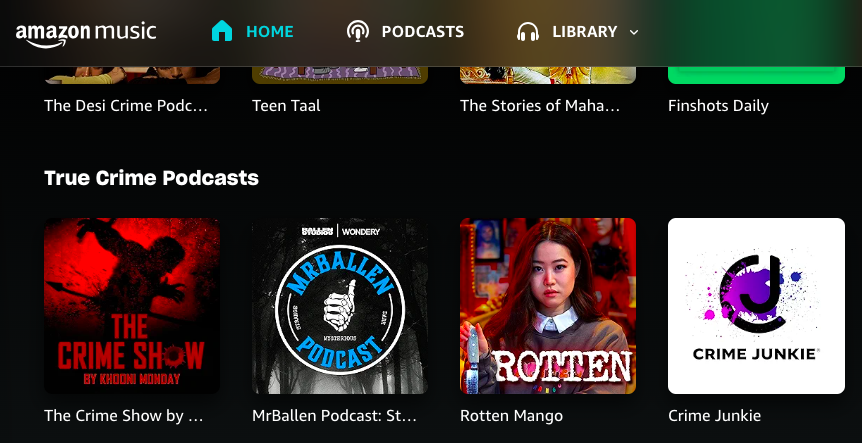Open The Crime Show by Khooni Monday
The width and height of the screenshot is (862, 443).
(132, 306)
